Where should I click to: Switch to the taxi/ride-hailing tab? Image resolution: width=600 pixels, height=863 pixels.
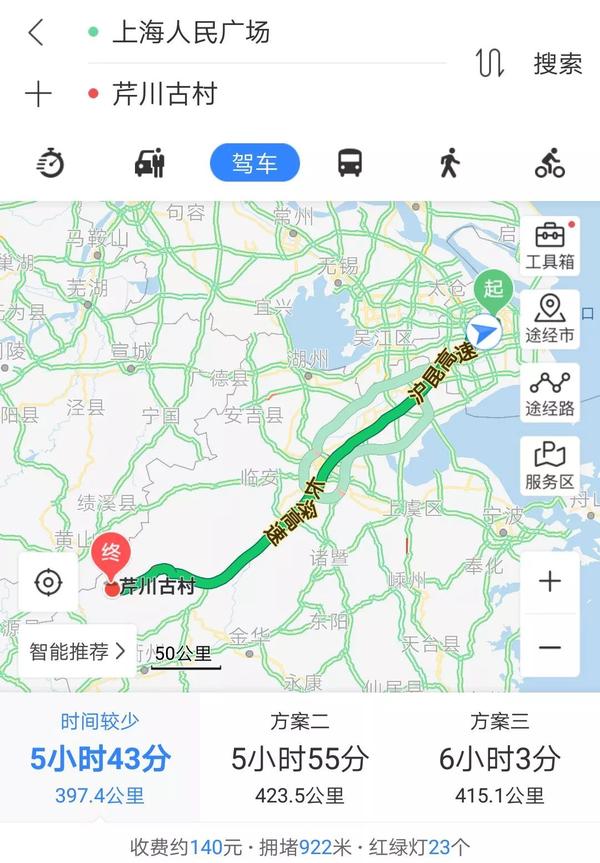(x=150, y=162)
